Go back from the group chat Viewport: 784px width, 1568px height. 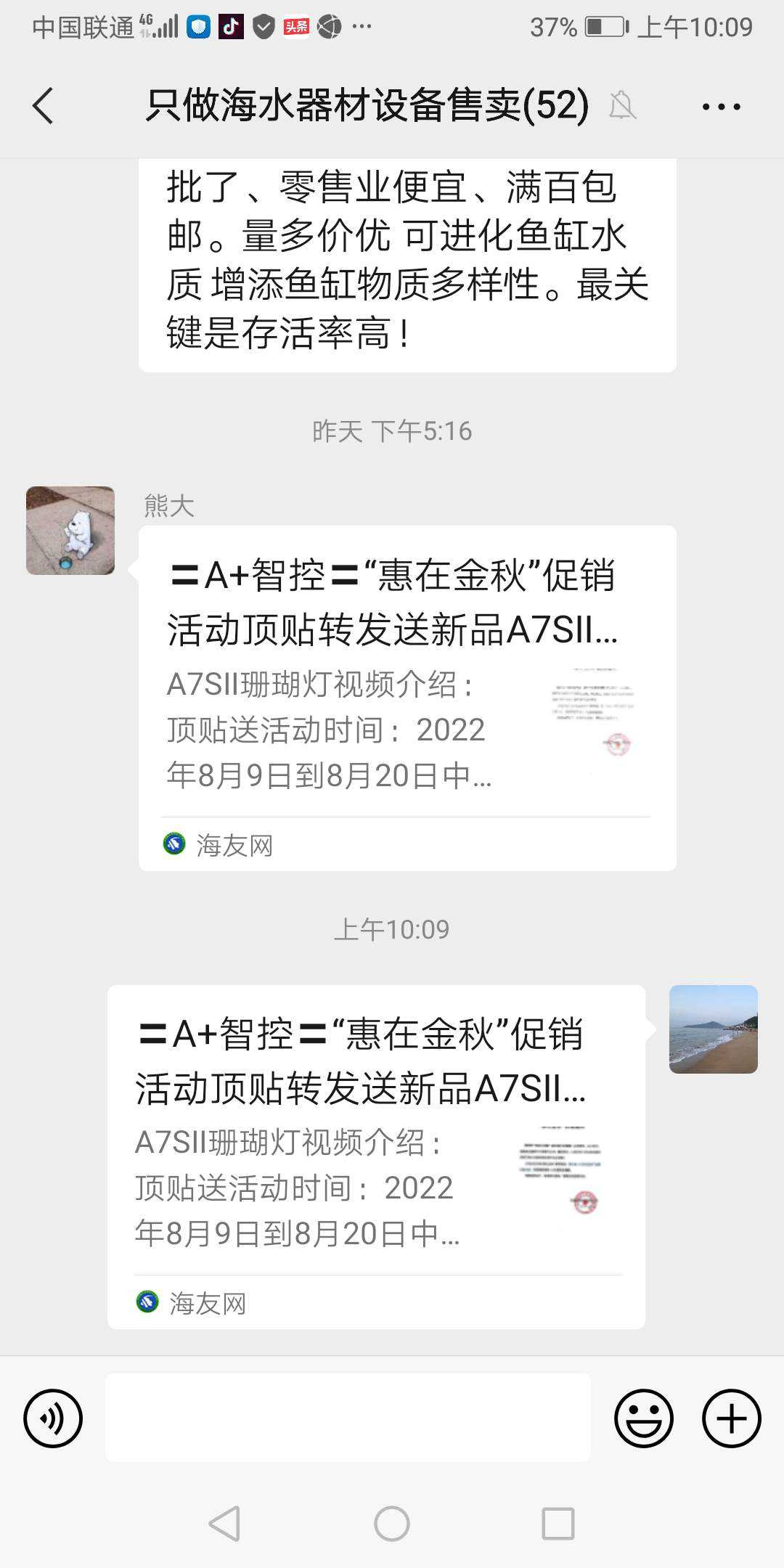44,106
